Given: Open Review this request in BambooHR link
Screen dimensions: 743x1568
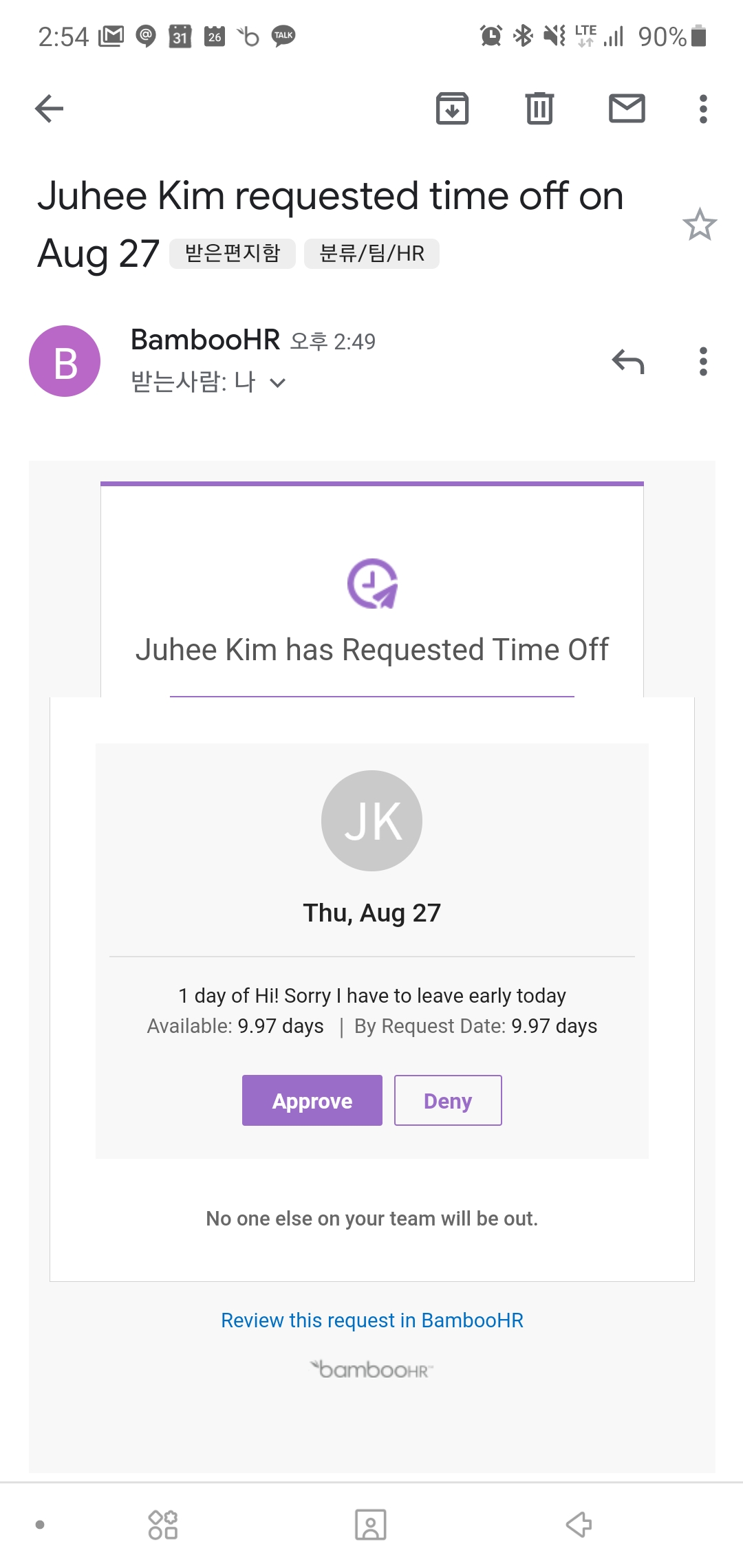Looking at the screenshot, I should pyautogui.click(x=371, y=1320).
